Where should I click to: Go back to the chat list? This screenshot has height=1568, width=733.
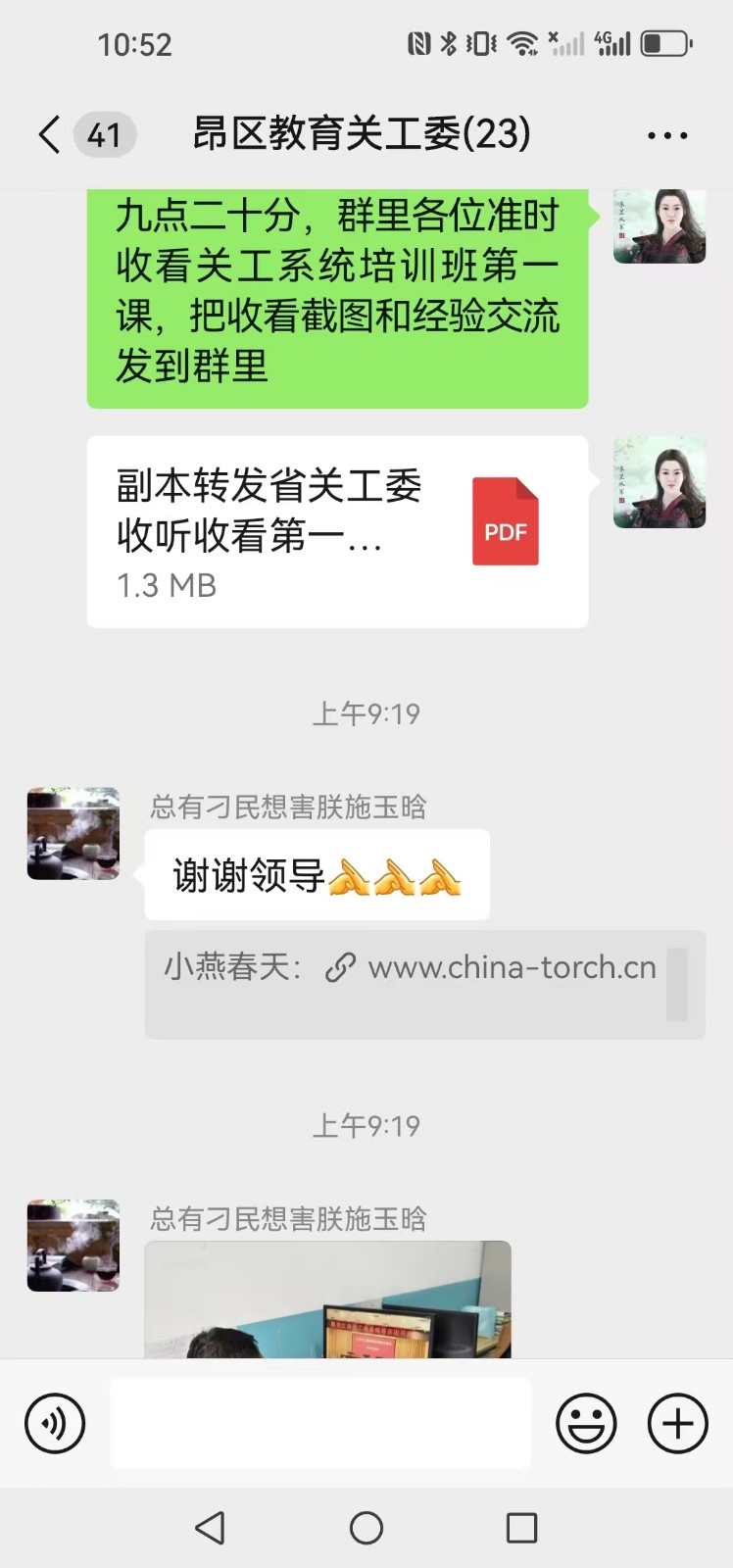[49, 134]
